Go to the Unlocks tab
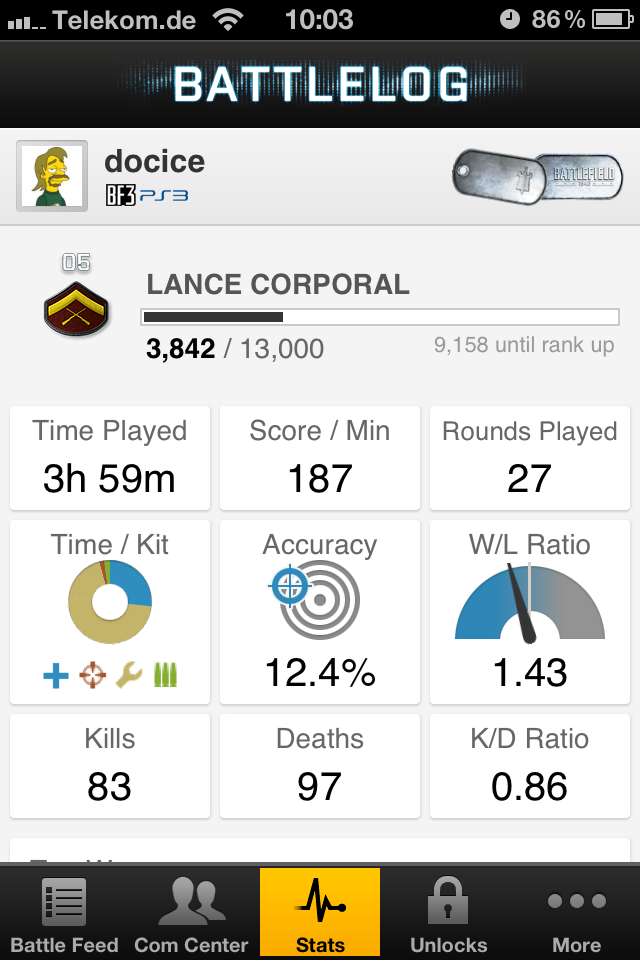The image size is (640, 960). click(448, 914)
